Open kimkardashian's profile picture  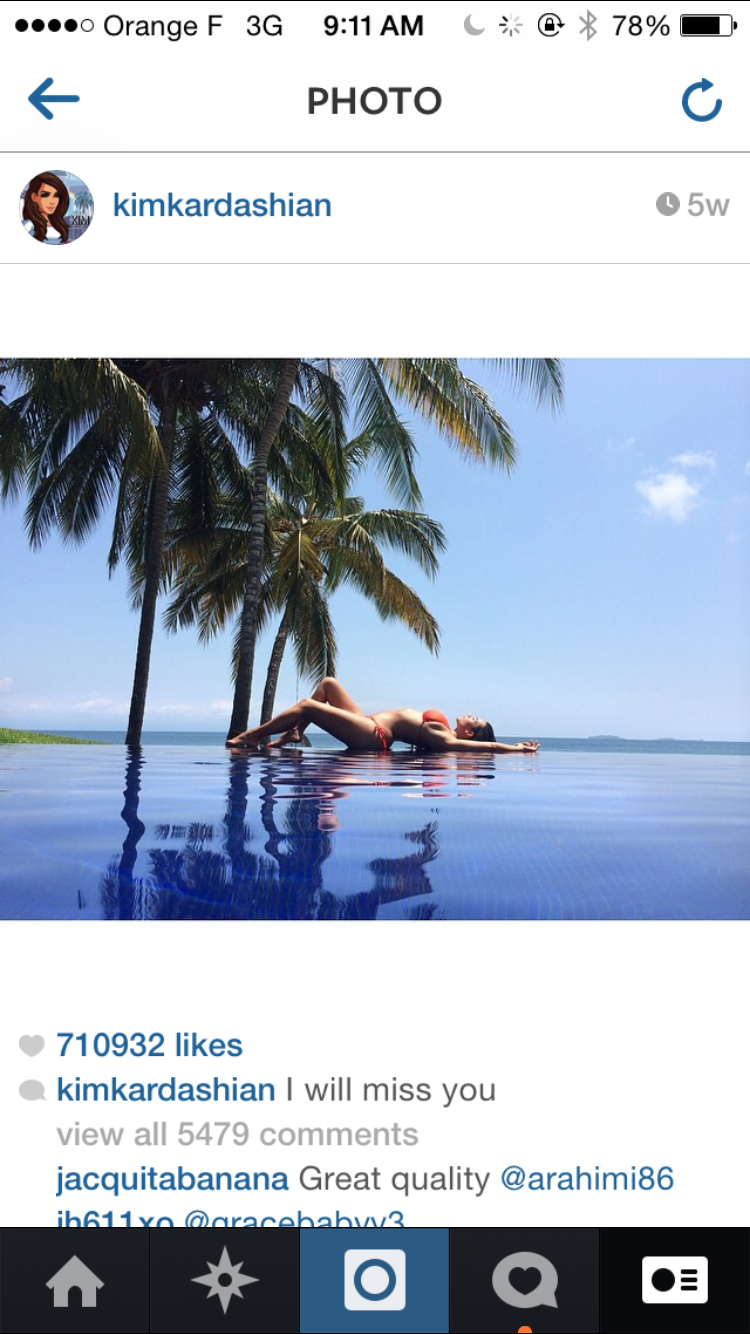(x=56, y=207)
